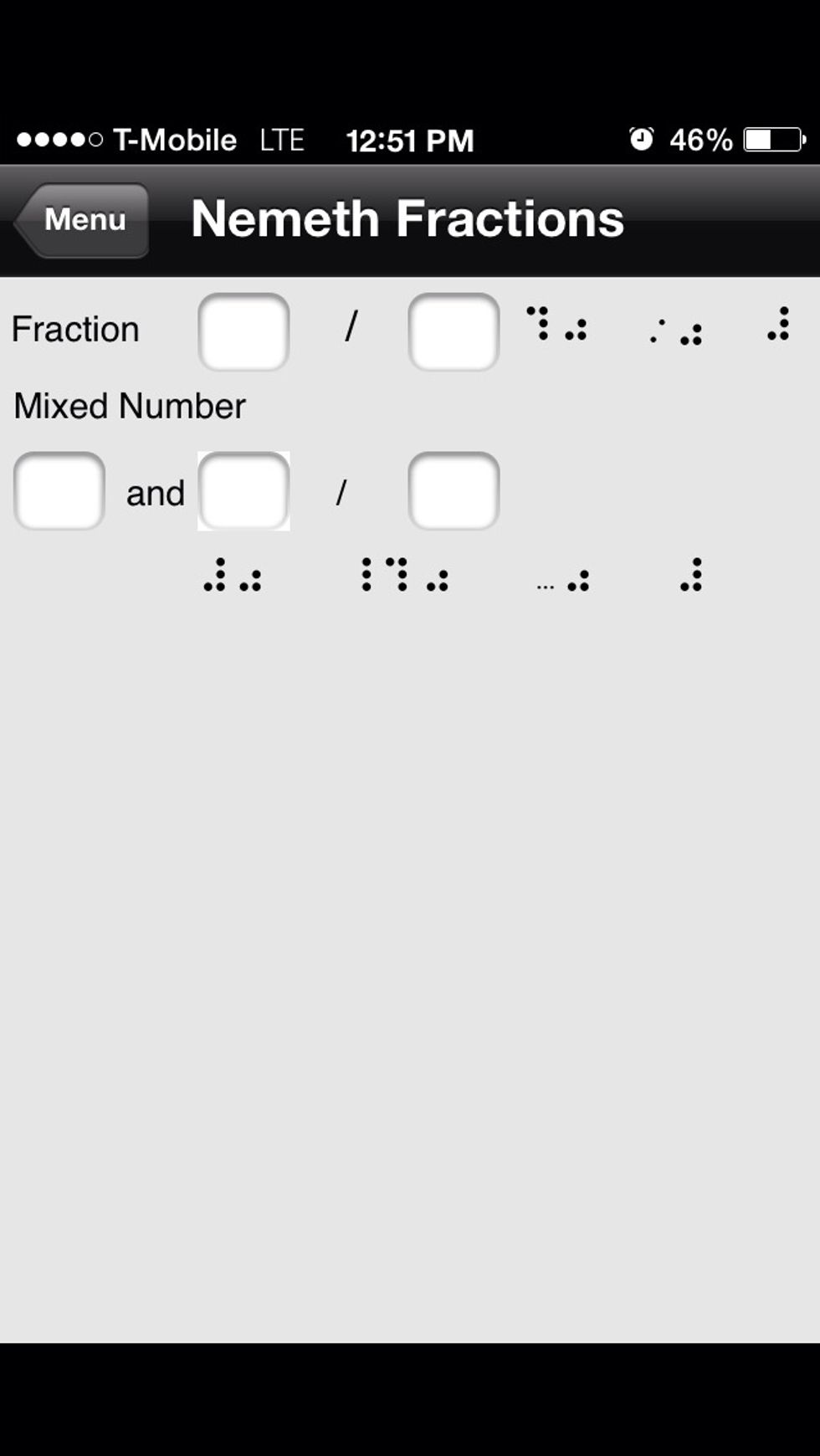Click the slash between the fraction boxes

tap(351, 326)
